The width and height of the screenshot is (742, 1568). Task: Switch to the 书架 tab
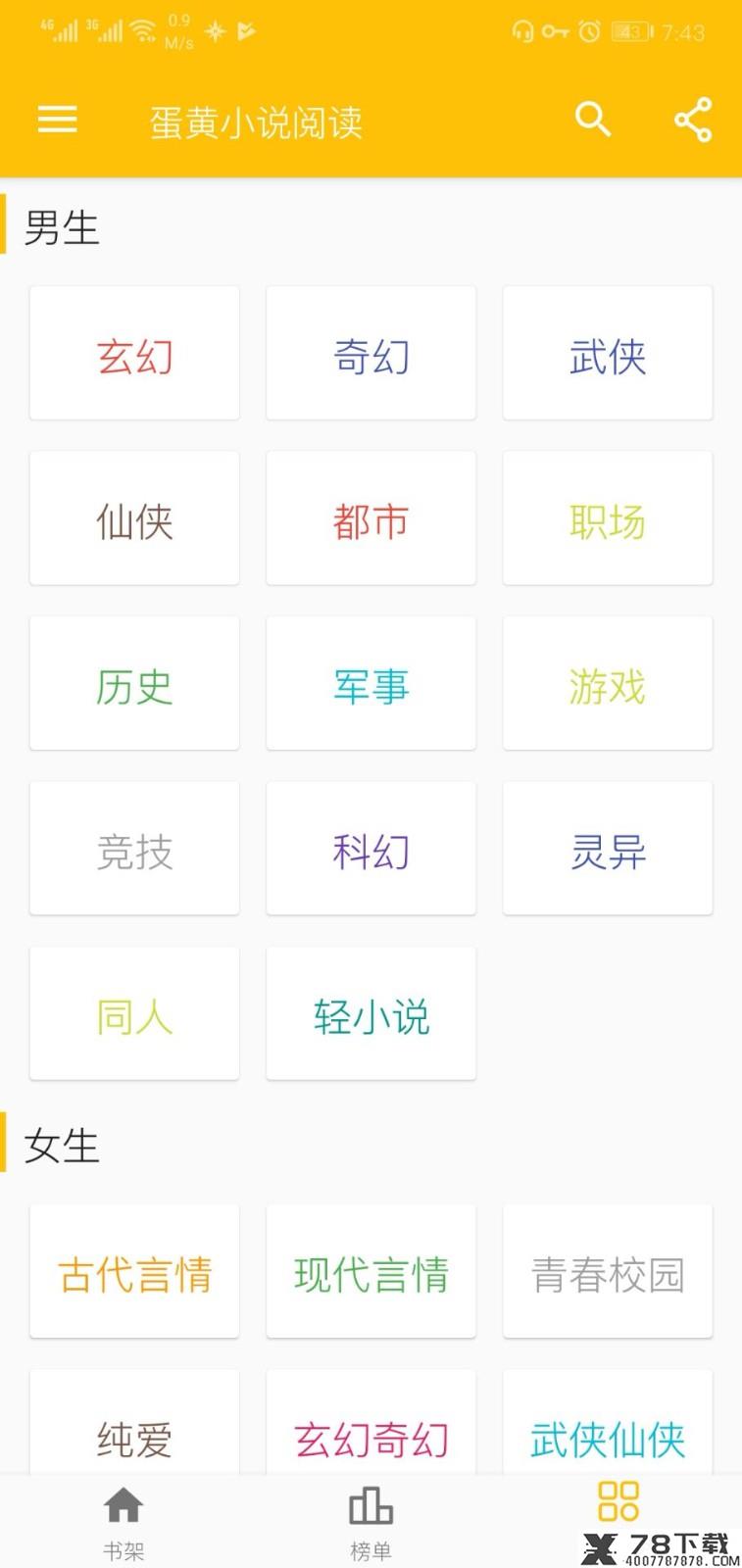coord(124,1523)
